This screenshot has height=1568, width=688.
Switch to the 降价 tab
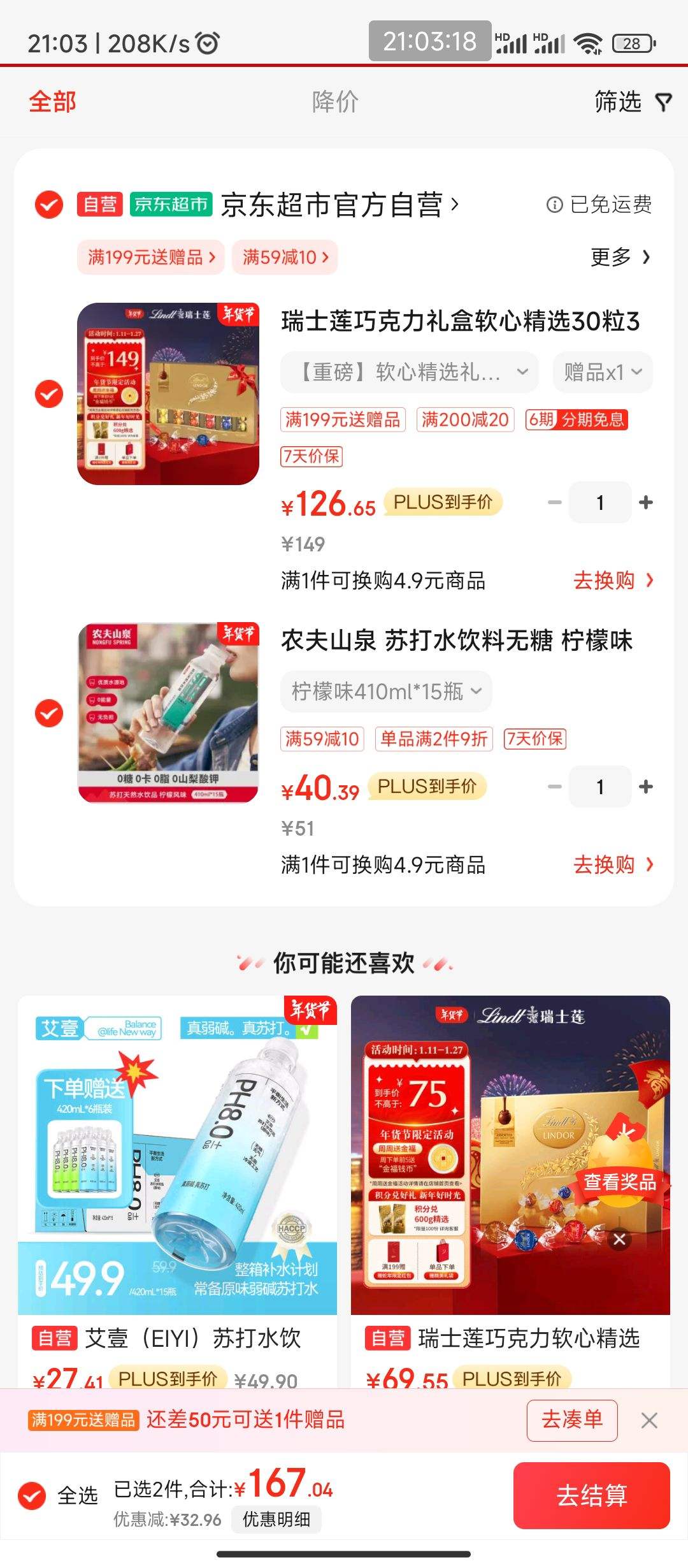[334, 102]
